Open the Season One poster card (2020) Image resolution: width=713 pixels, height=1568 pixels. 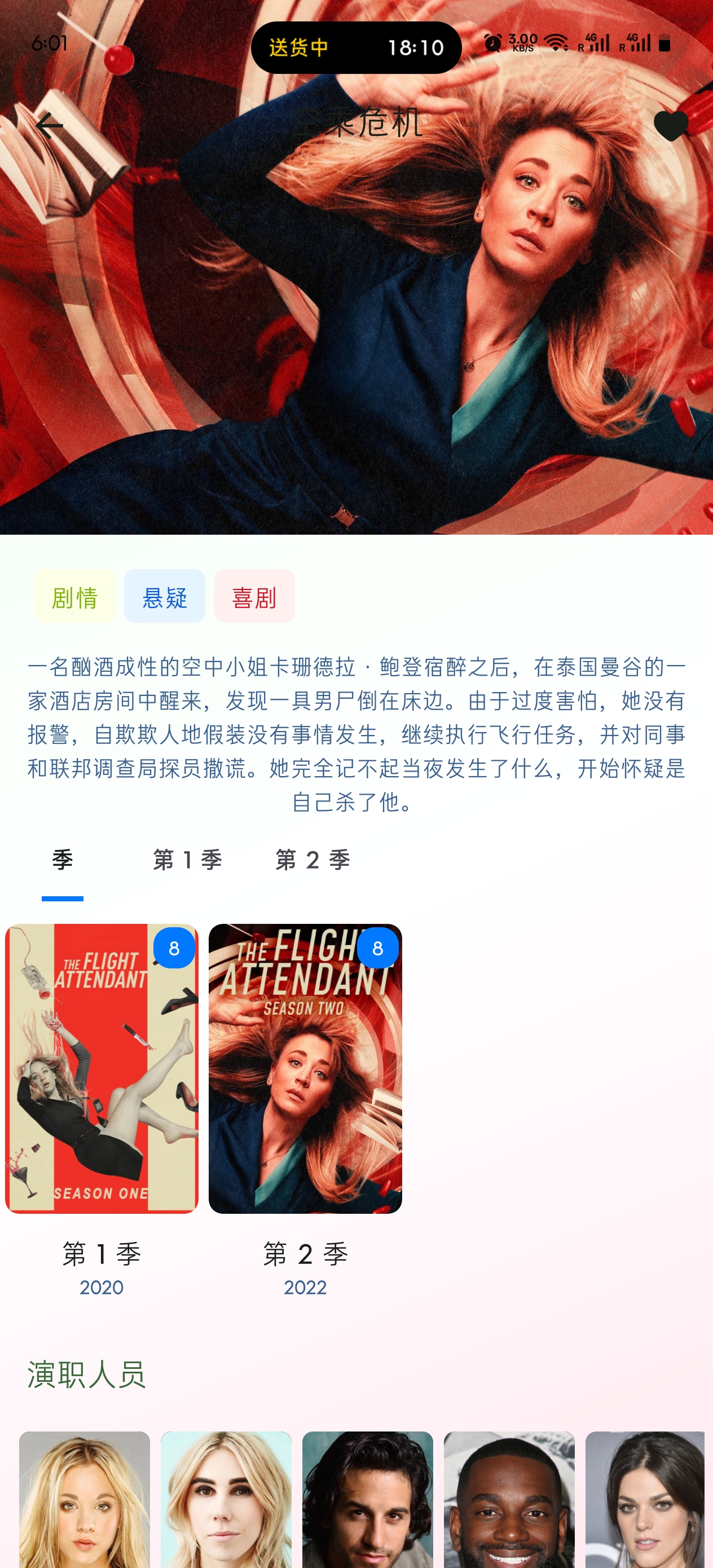click(102, 1068)
